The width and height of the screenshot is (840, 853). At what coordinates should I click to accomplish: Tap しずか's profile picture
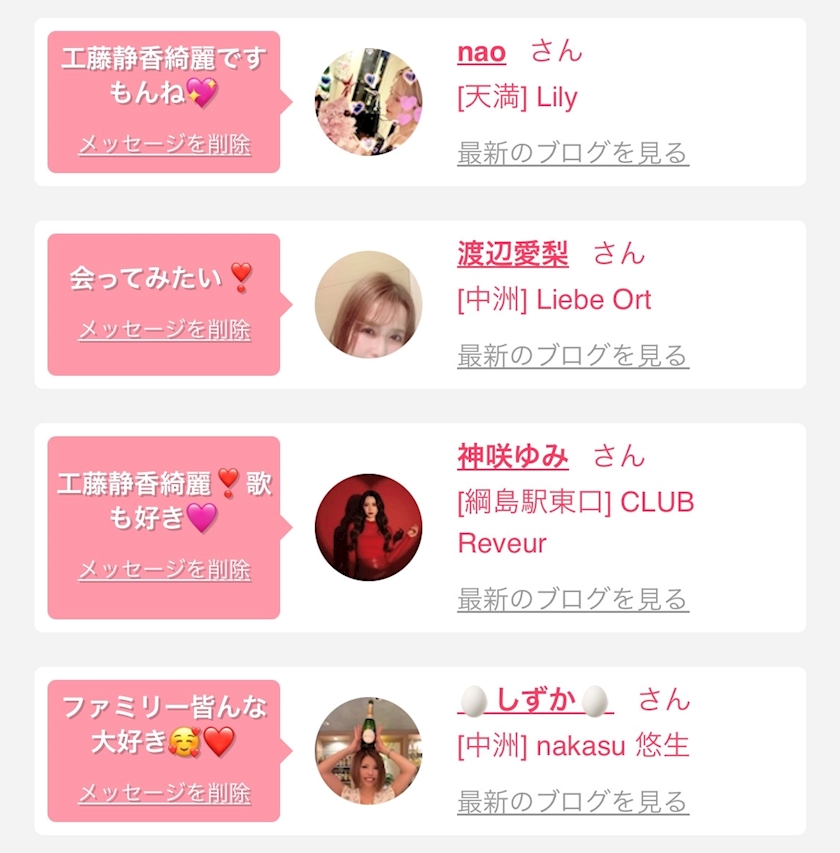click(x=368, y=750)
